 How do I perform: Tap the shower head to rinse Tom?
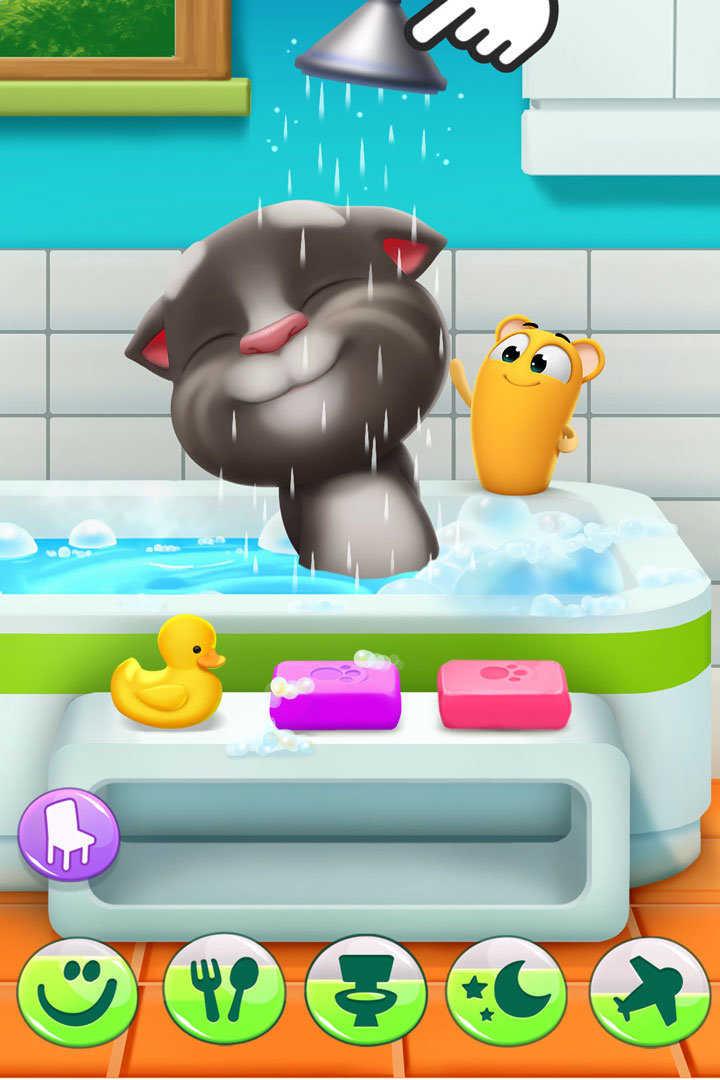[x=372, y=47]
